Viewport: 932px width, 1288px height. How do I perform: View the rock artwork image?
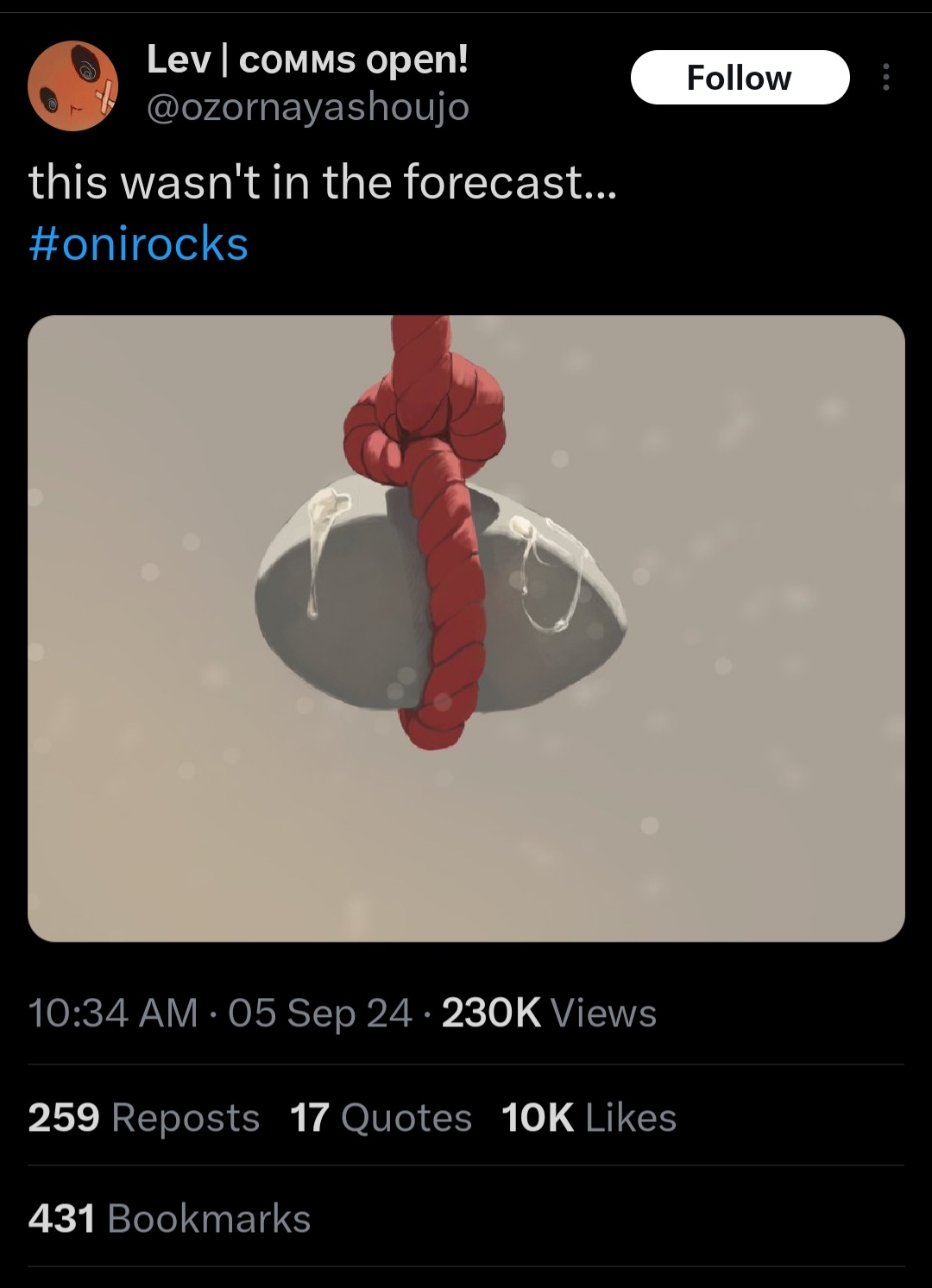point(466,628)
